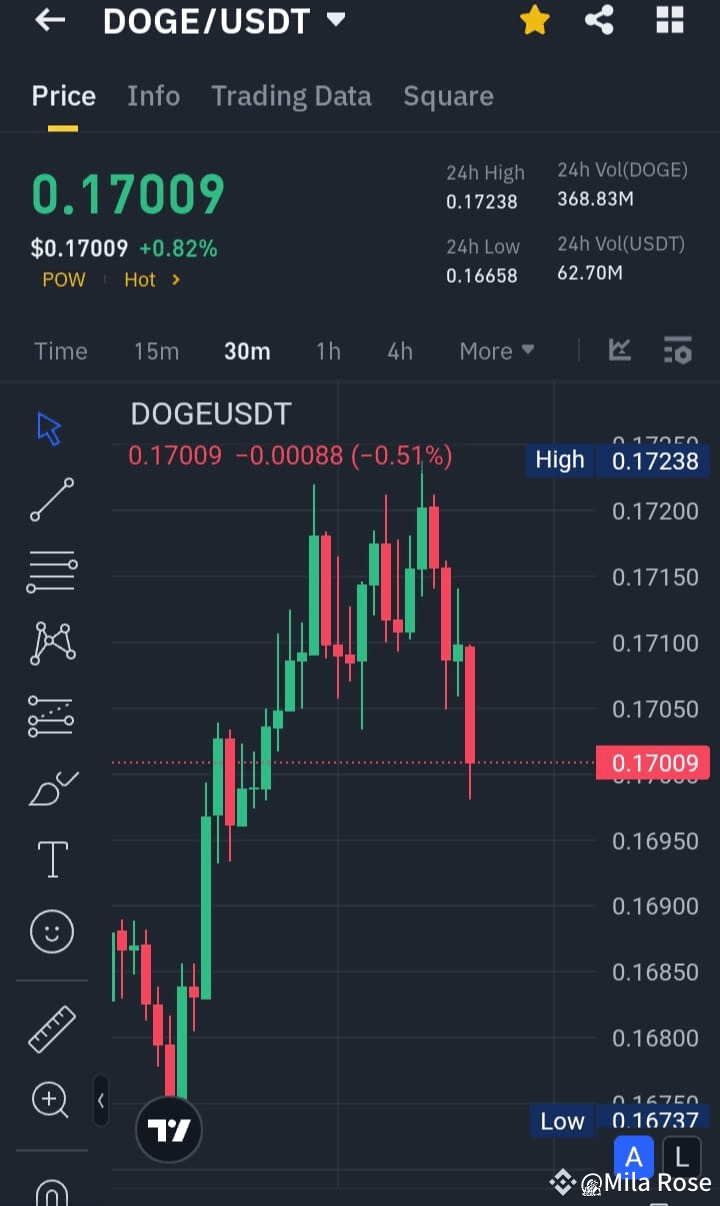Switch to the Trading Data tab
Image resolution: width=720 pixels, height=1206 pixels.
point(291,96)
